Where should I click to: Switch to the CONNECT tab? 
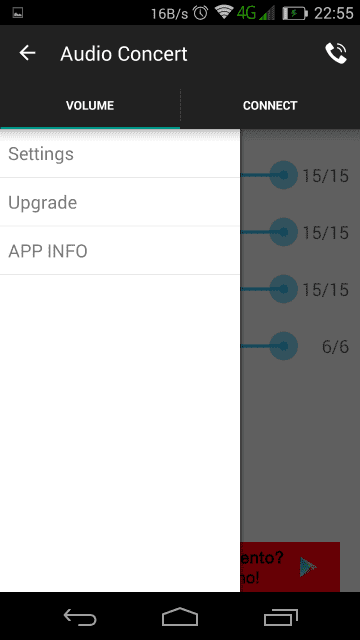[x=270, y=105]
